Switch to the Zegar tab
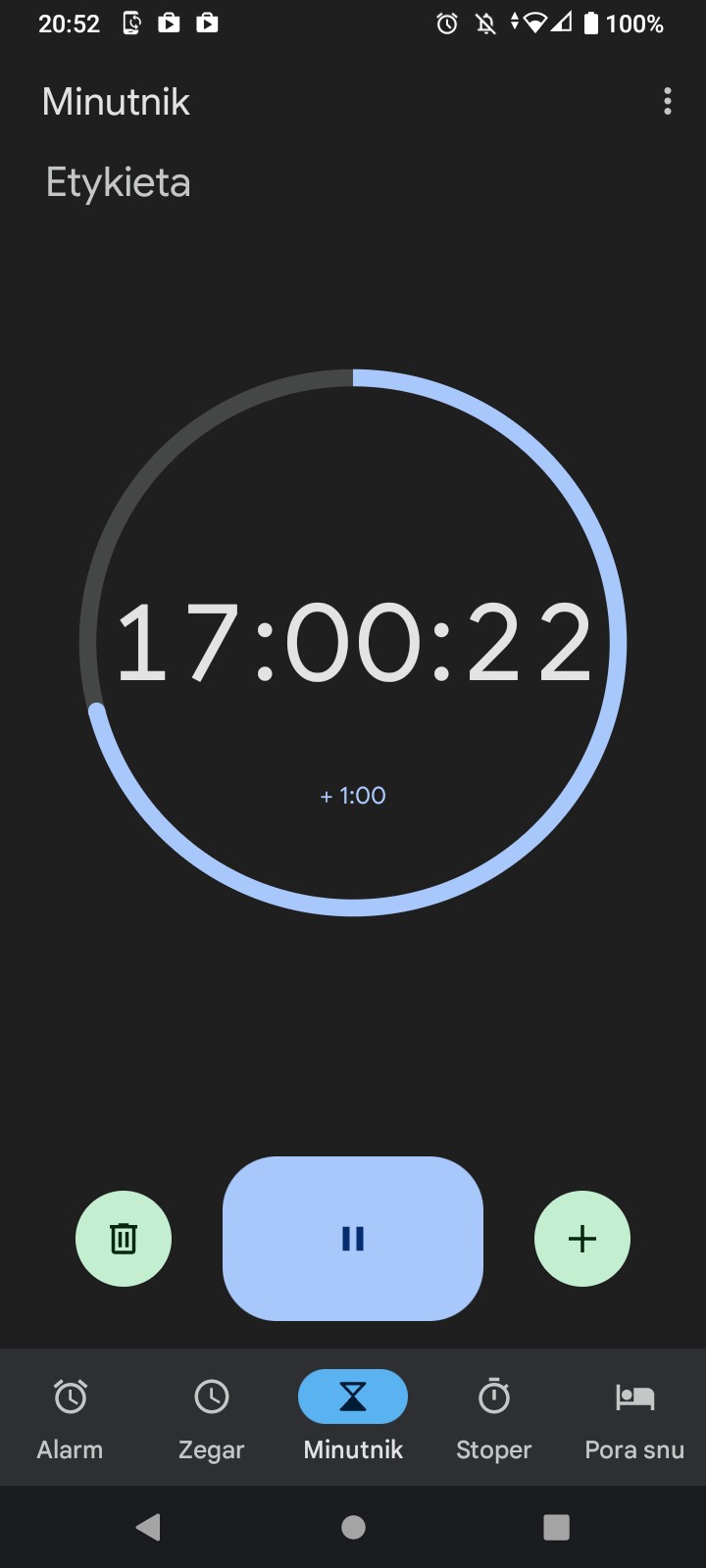 (x=211, y=1418)
